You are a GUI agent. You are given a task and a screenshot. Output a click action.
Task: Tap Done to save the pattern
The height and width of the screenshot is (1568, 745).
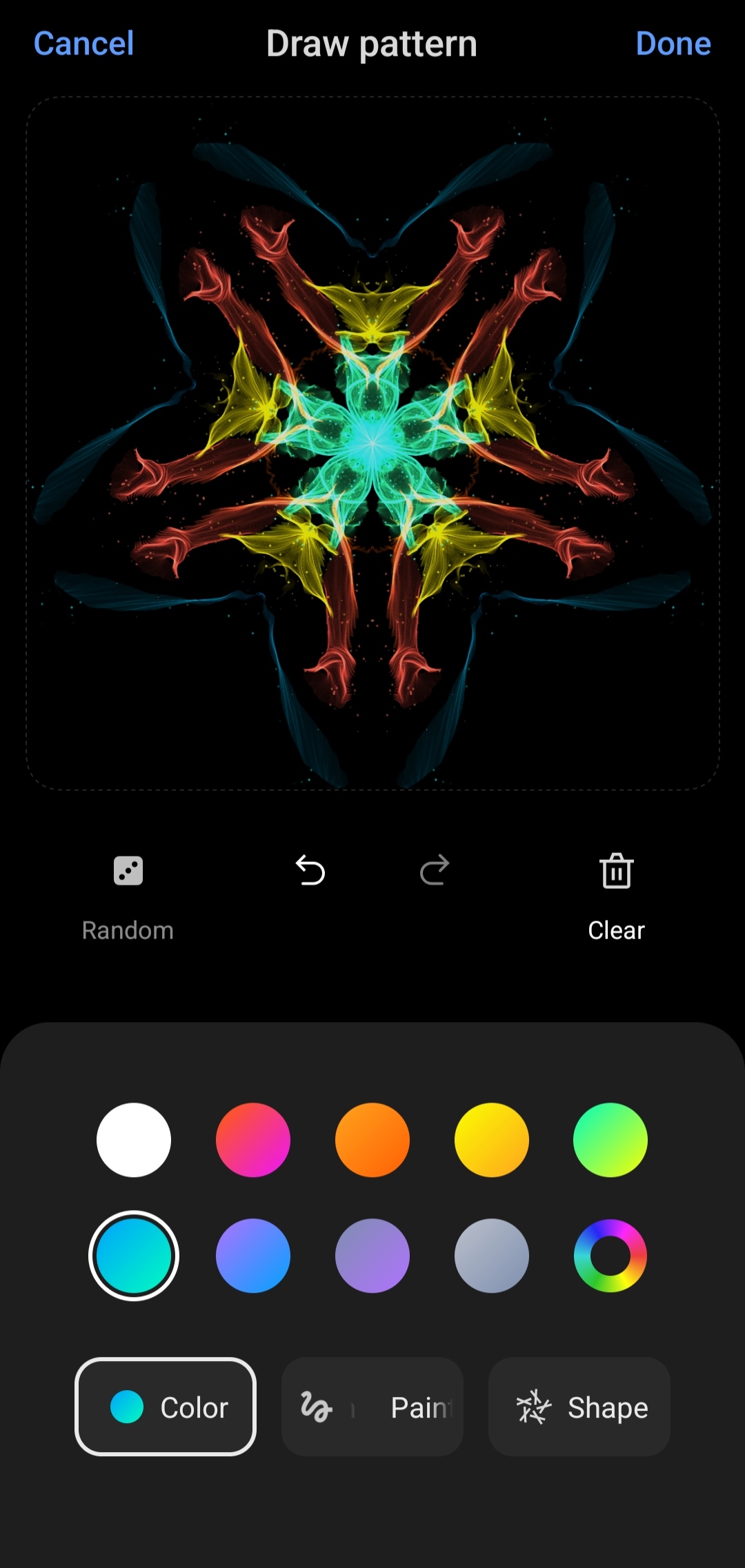point(673,43)
